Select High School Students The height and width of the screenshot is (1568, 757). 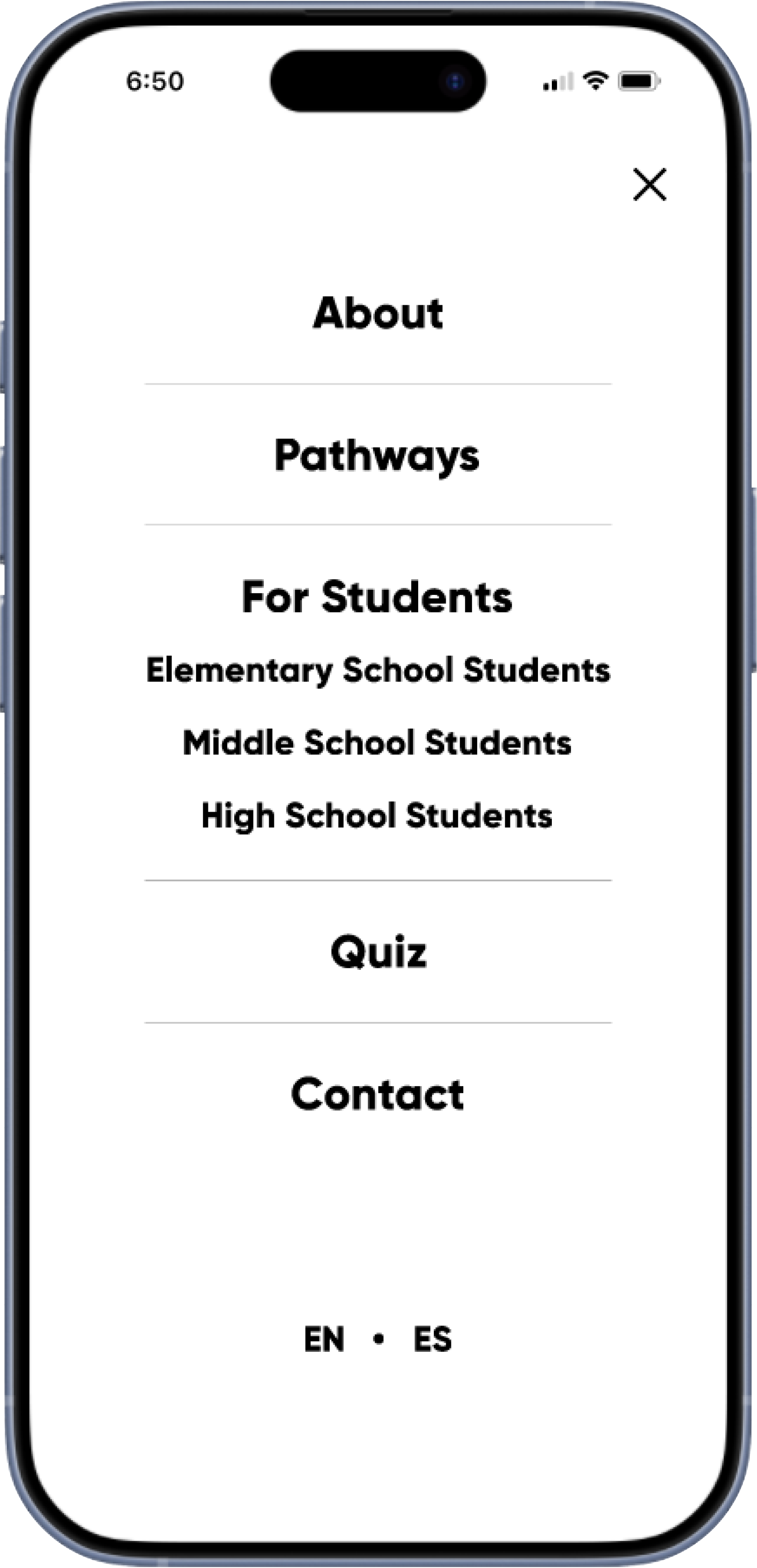377,816
